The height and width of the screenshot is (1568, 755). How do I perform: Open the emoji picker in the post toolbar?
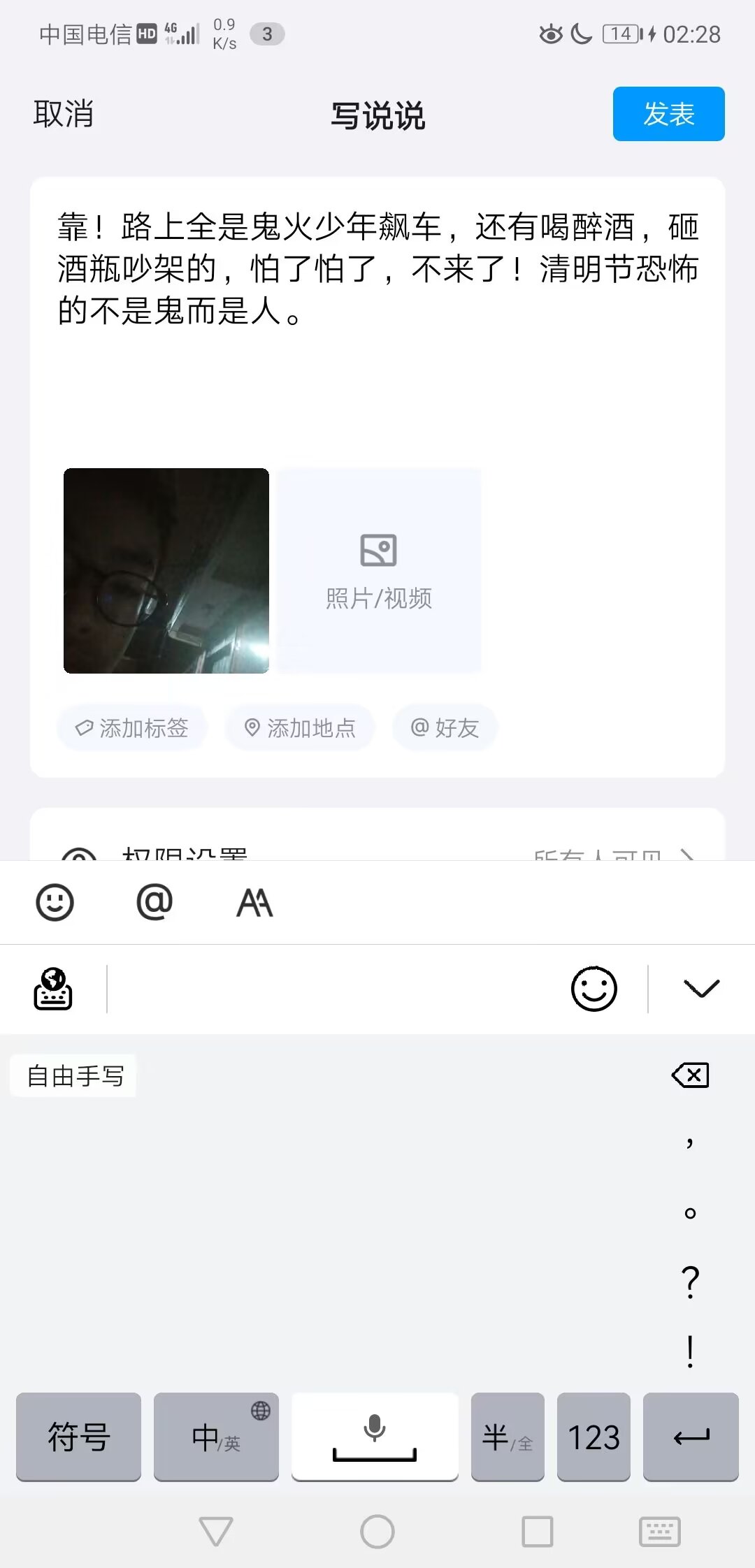(55, 902)
